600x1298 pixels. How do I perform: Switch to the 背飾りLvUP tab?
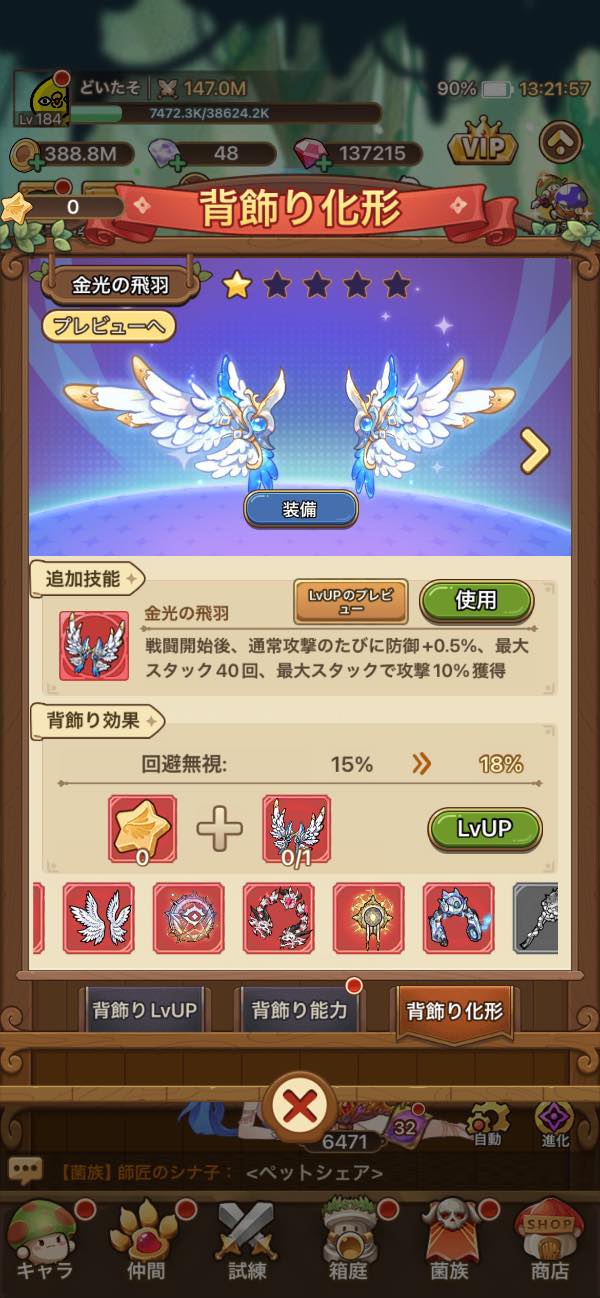[145, 1011]
